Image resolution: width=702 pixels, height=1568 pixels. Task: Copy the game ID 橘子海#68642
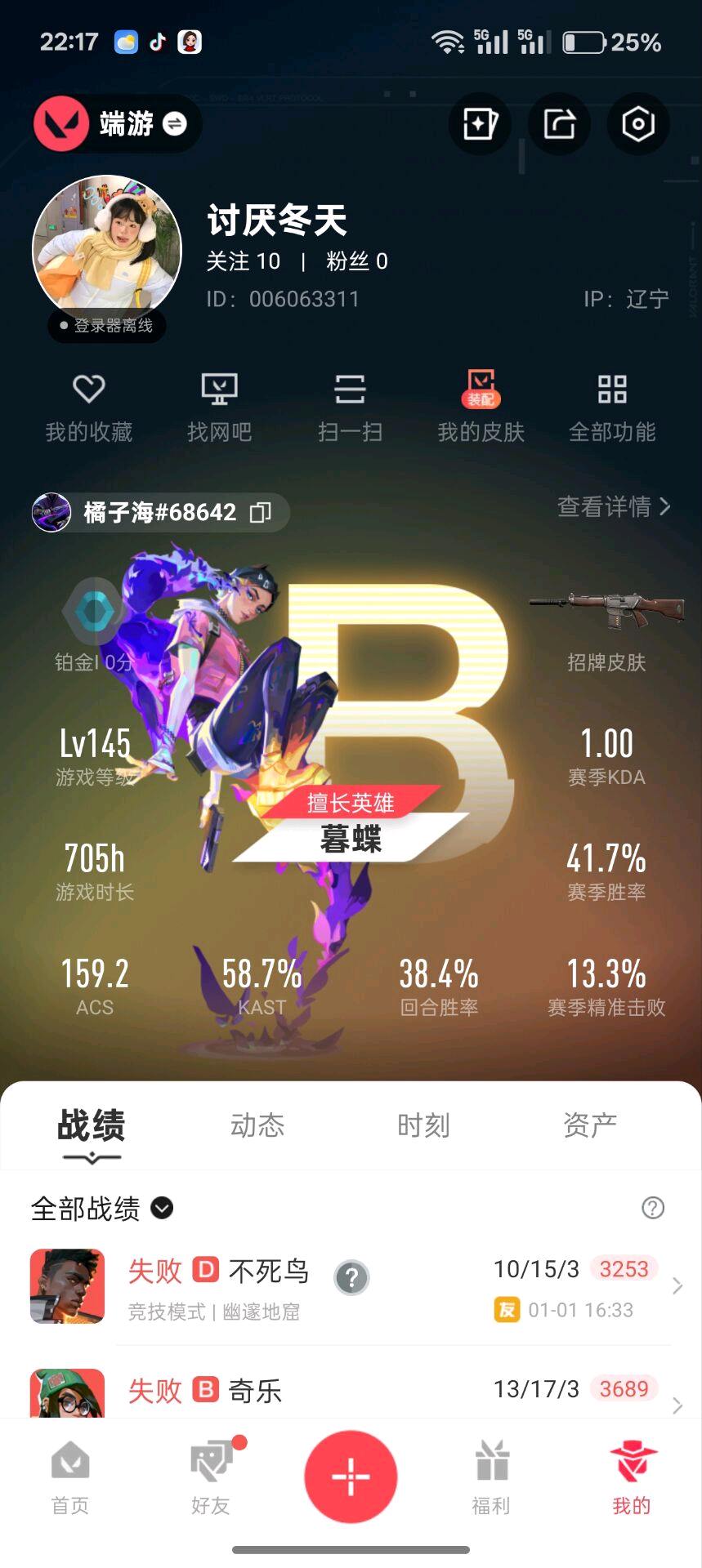pos(261,512)
